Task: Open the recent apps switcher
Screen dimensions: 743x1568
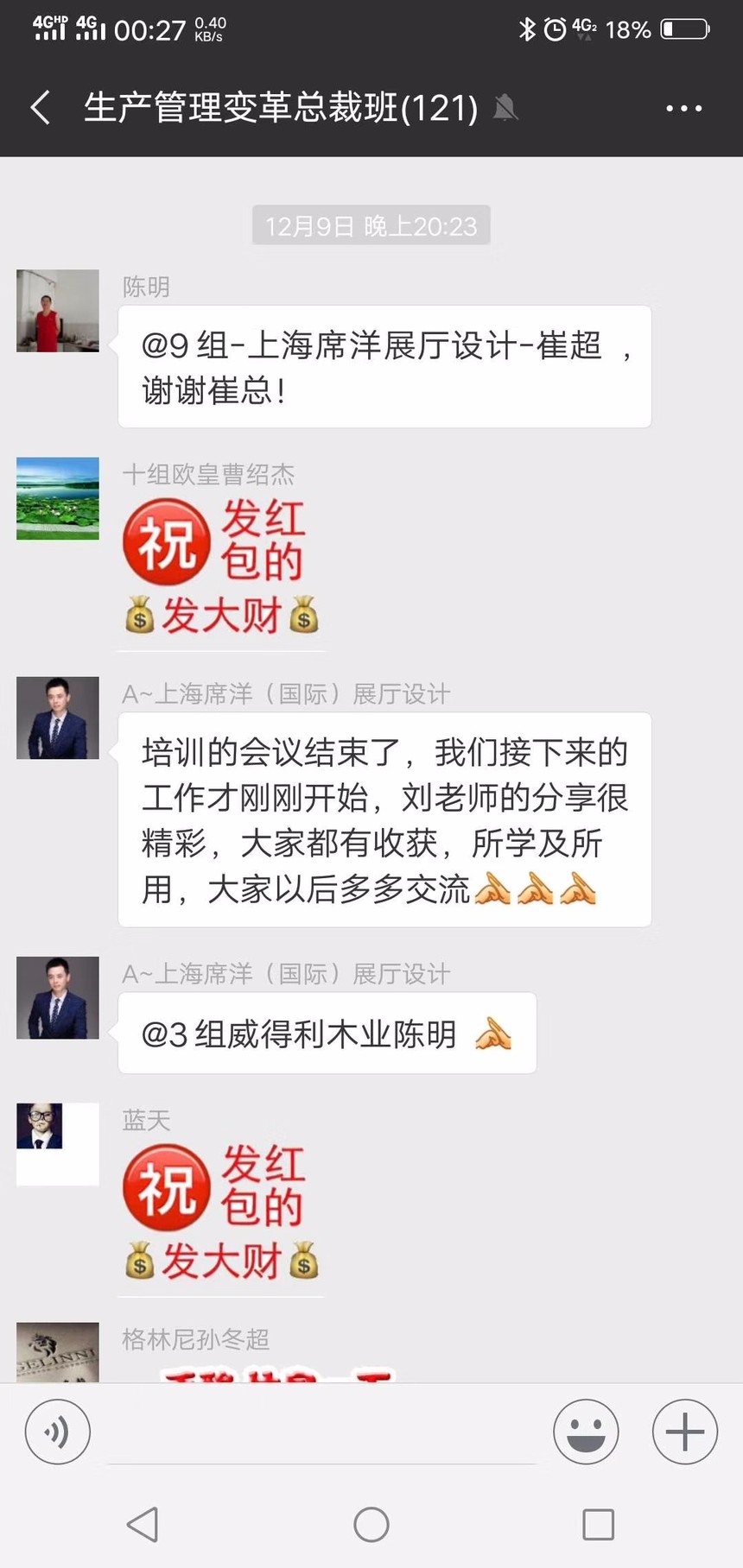Action: pos(598,1525)
